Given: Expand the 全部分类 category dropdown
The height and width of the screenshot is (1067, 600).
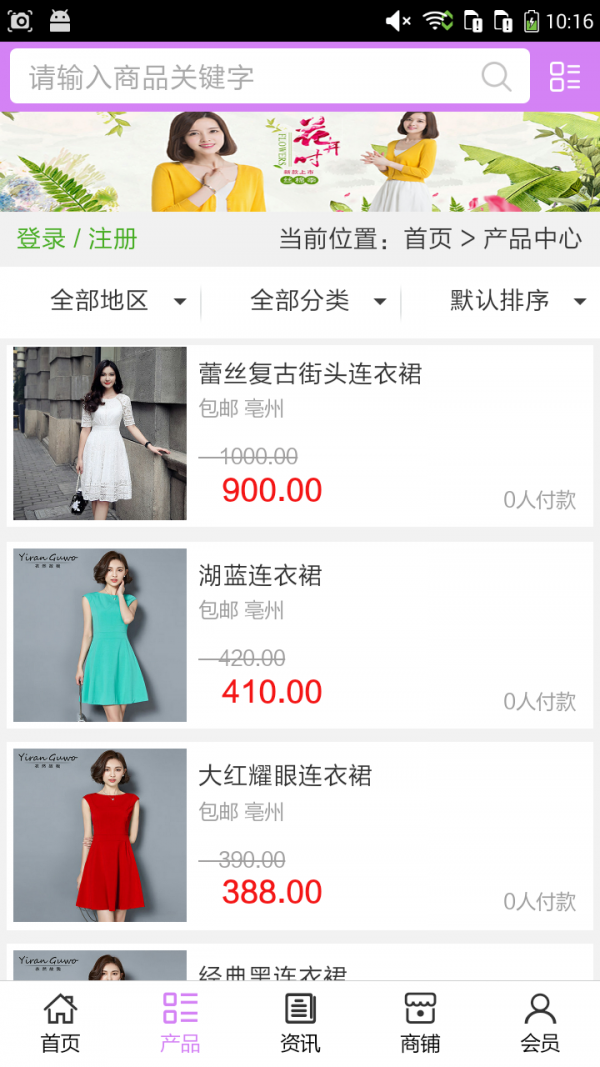Looking at the screenshot, I should 317,300.
